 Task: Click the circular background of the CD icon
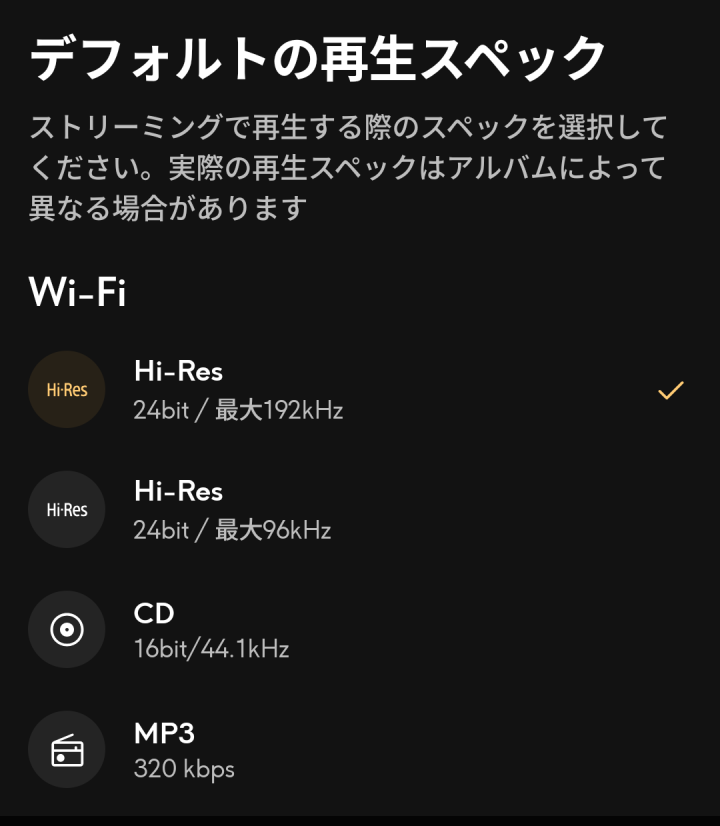(66, 629)
